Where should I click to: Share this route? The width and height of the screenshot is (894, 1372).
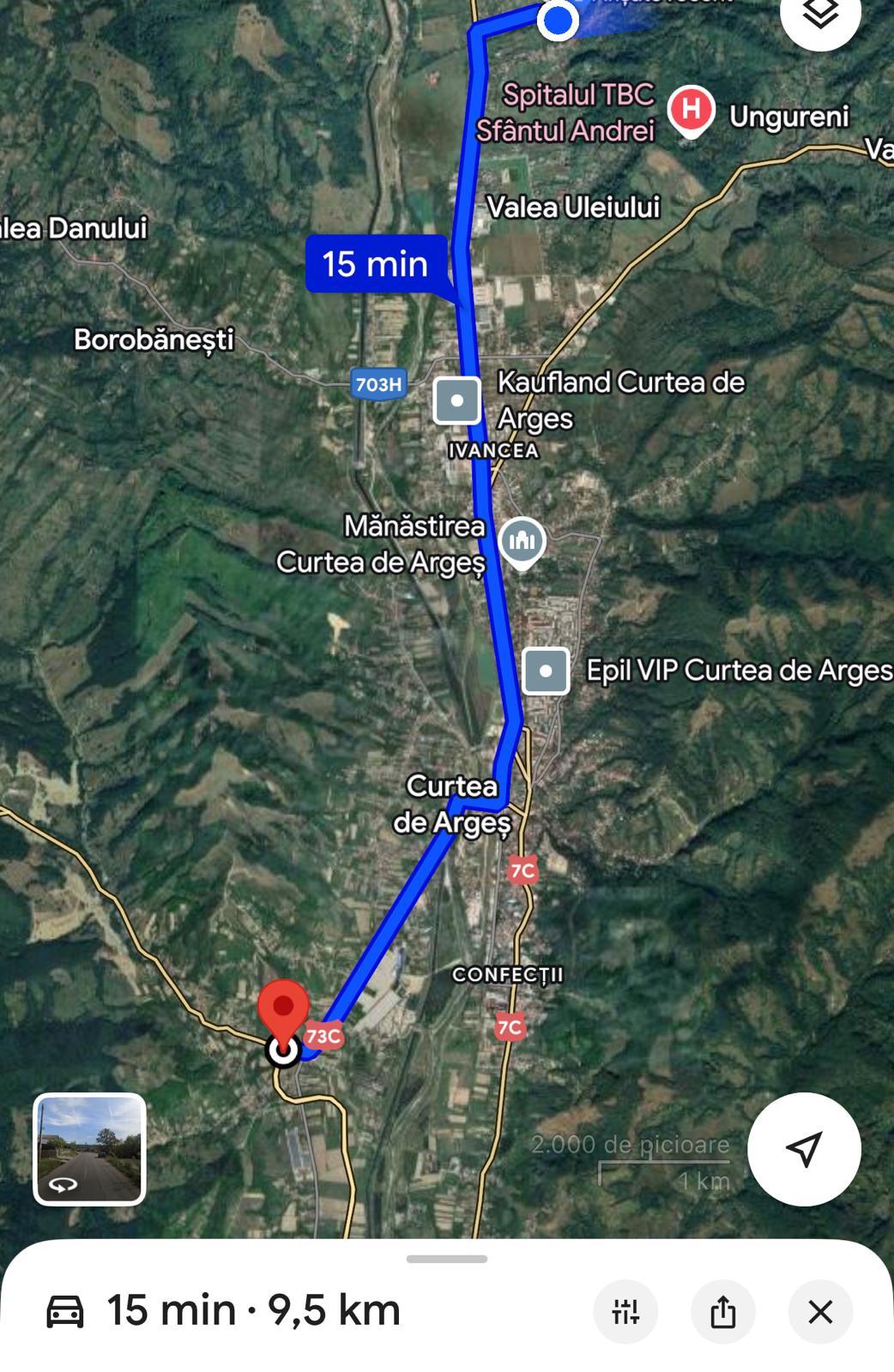(x=722, y=1311)
